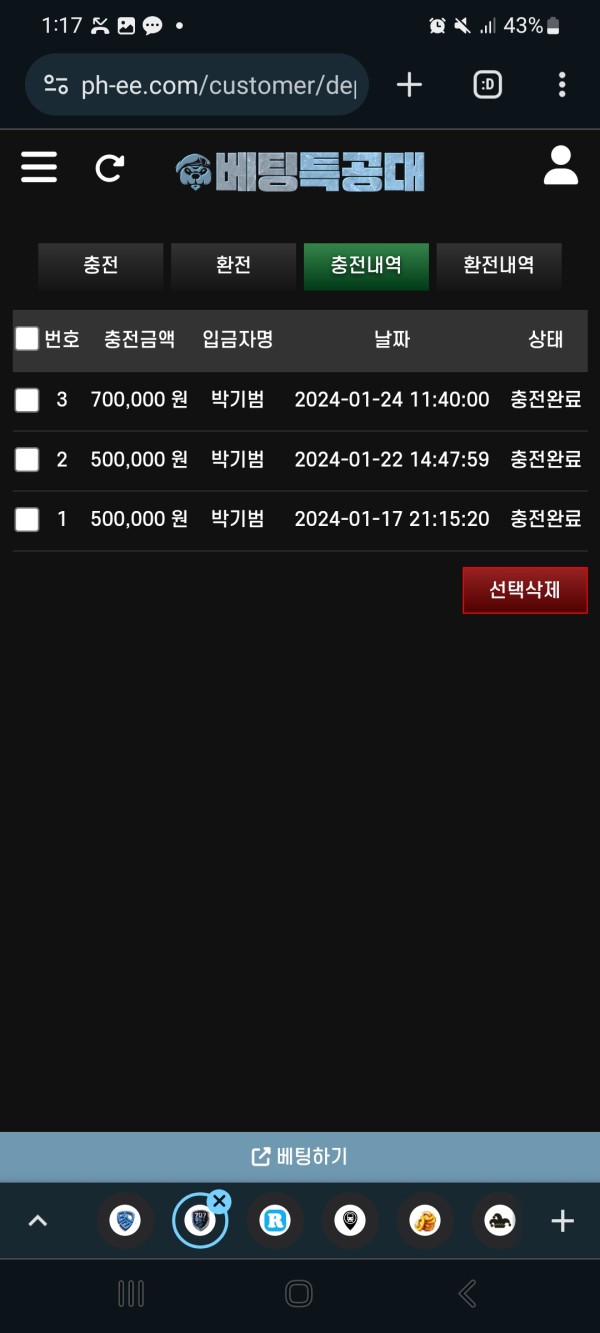The width and height of the screenshot is (600, 1333).
Task: Open a new browser tab
Action: (409, 85)
